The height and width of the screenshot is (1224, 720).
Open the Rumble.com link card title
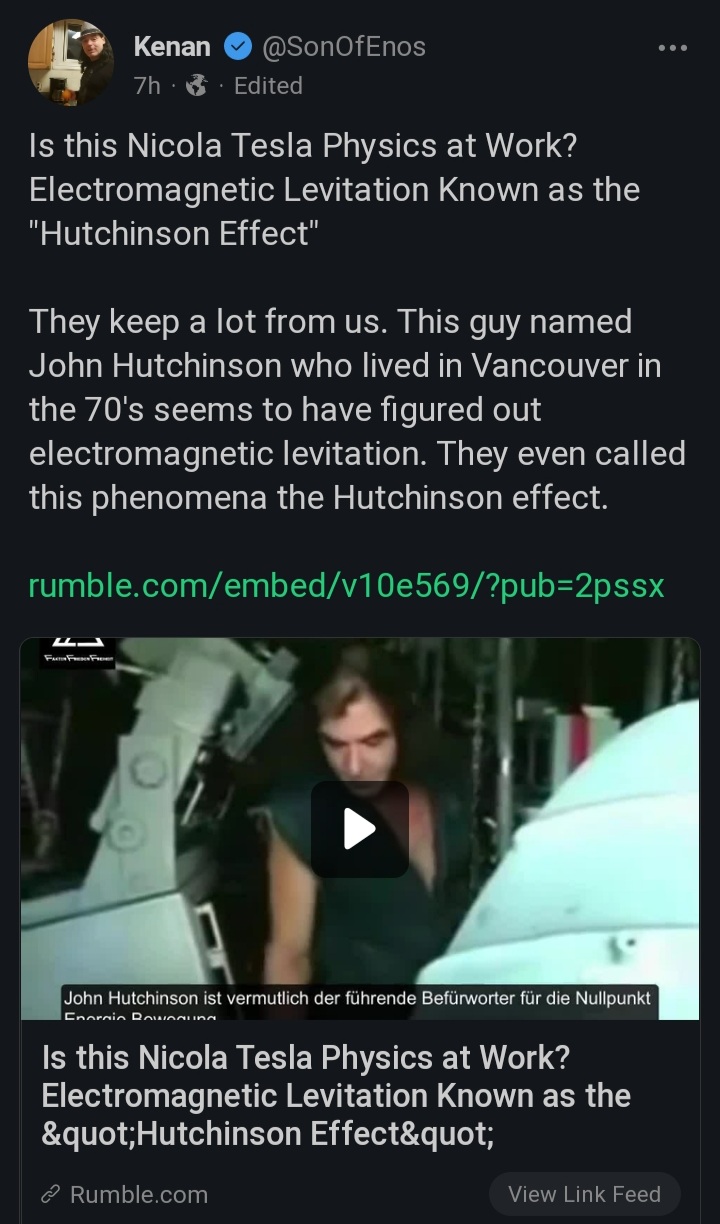336,1097
